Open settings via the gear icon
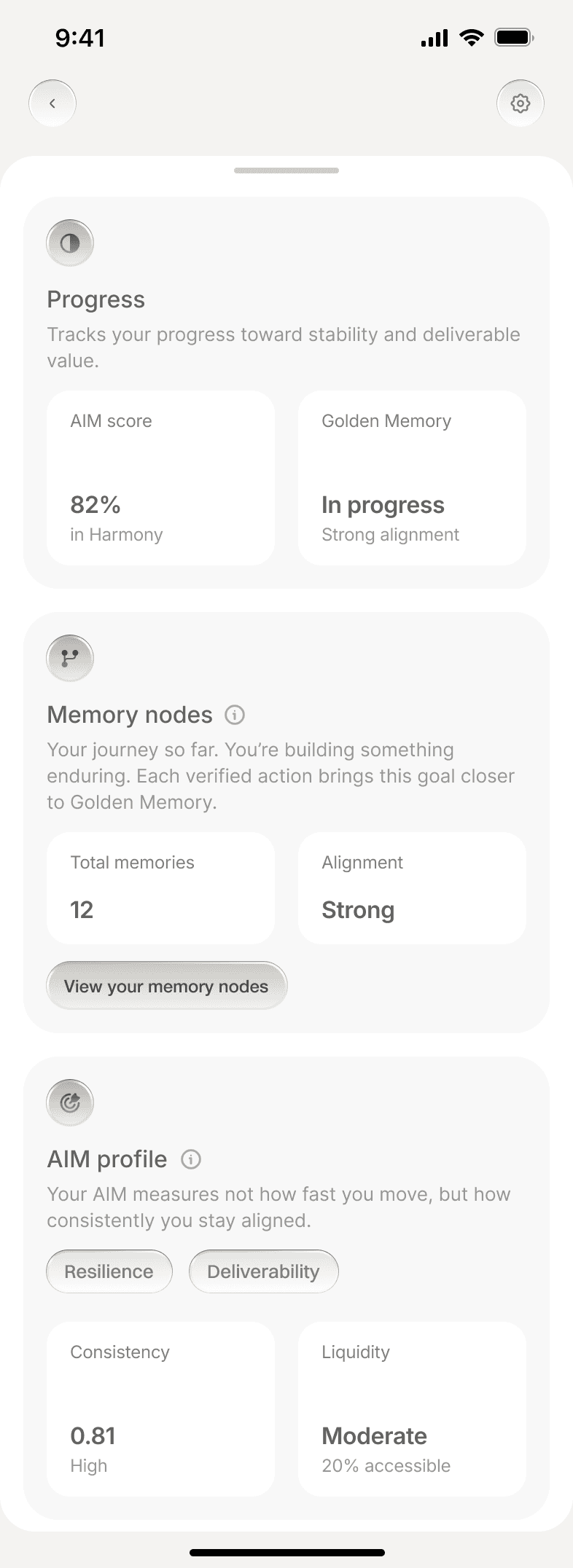 click(x=520, y=103)
